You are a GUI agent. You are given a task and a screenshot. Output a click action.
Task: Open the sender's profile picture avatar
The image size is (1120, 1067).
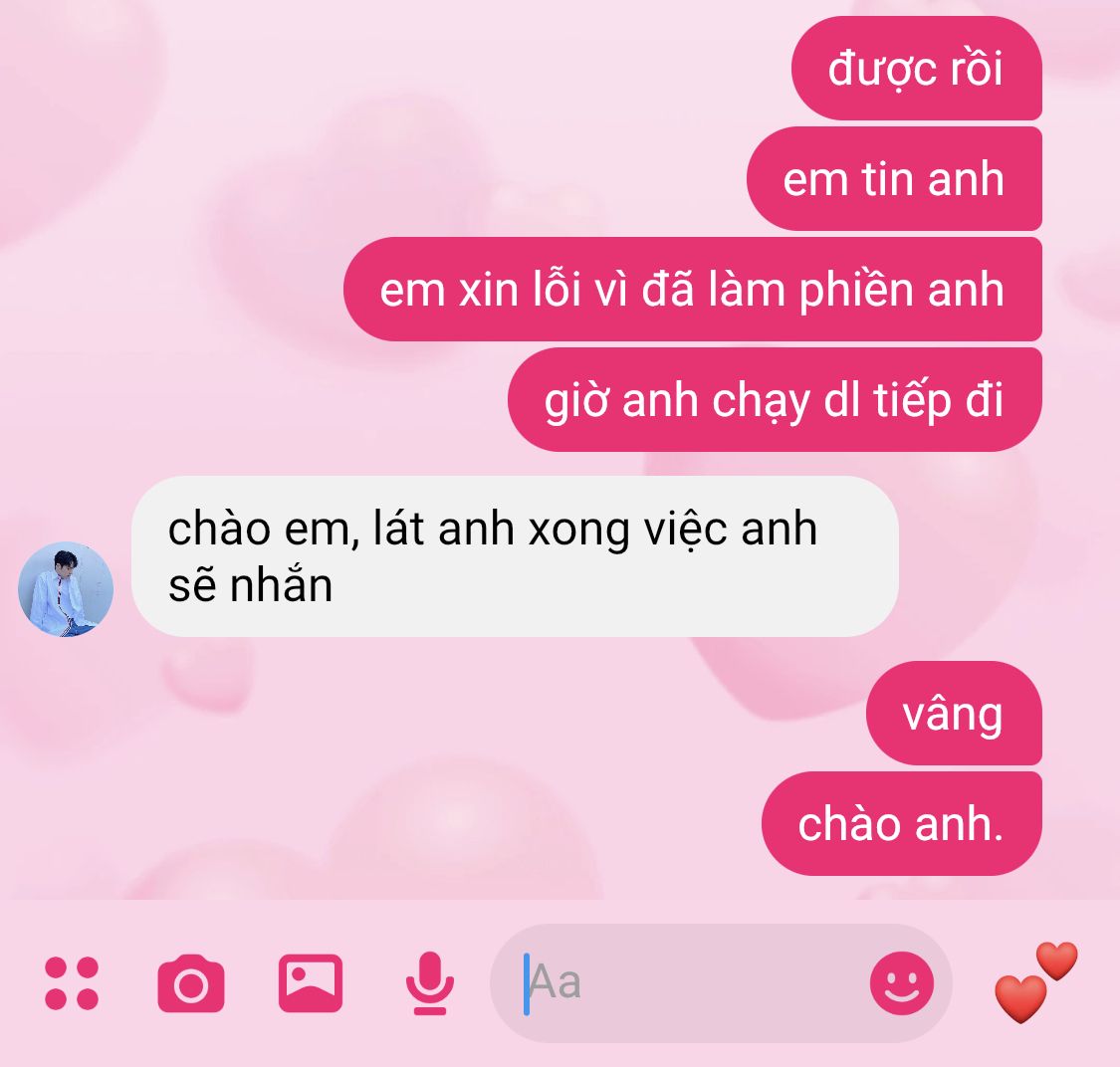click(x=66, y=589)
